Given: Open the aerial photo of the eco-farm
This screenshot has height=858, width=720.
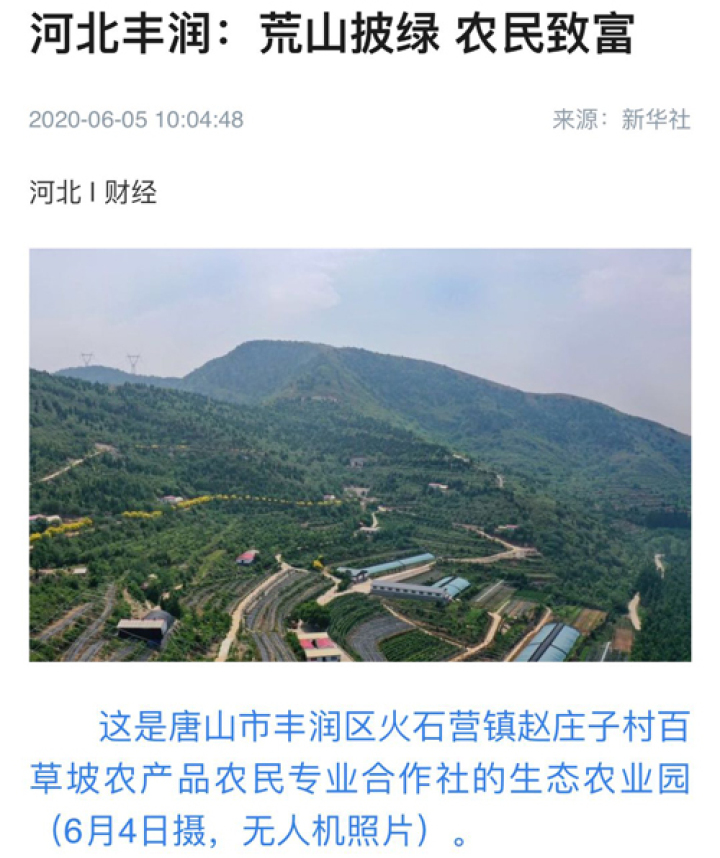Looking at the screenshot, I should click(x=360, y=455).
